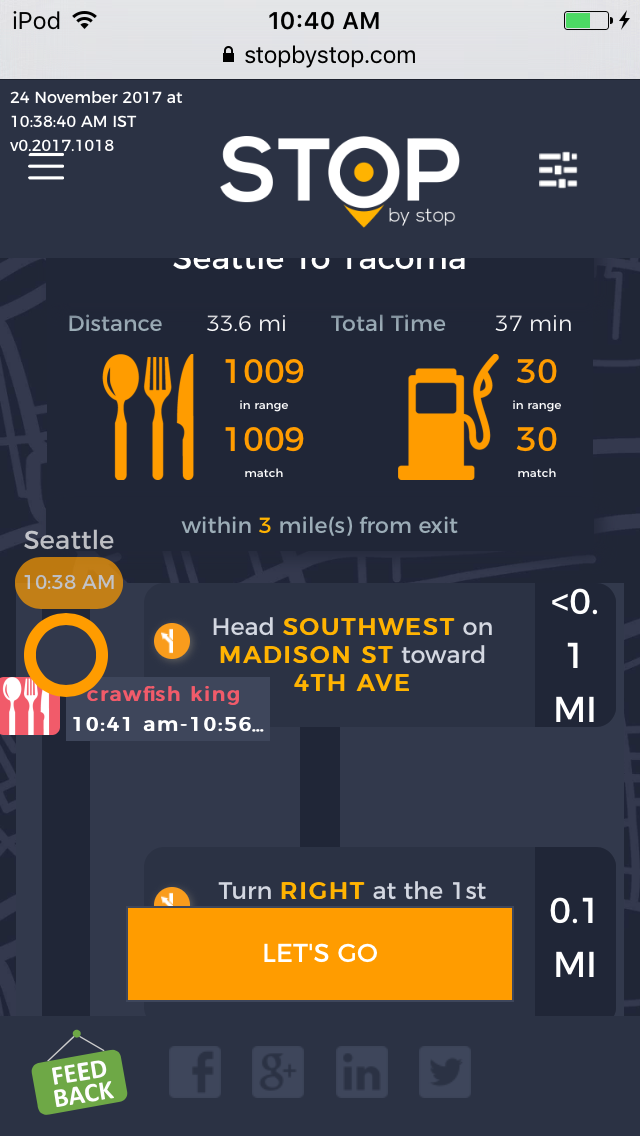Tap the stopbystop.com address bar

(320, 55)
